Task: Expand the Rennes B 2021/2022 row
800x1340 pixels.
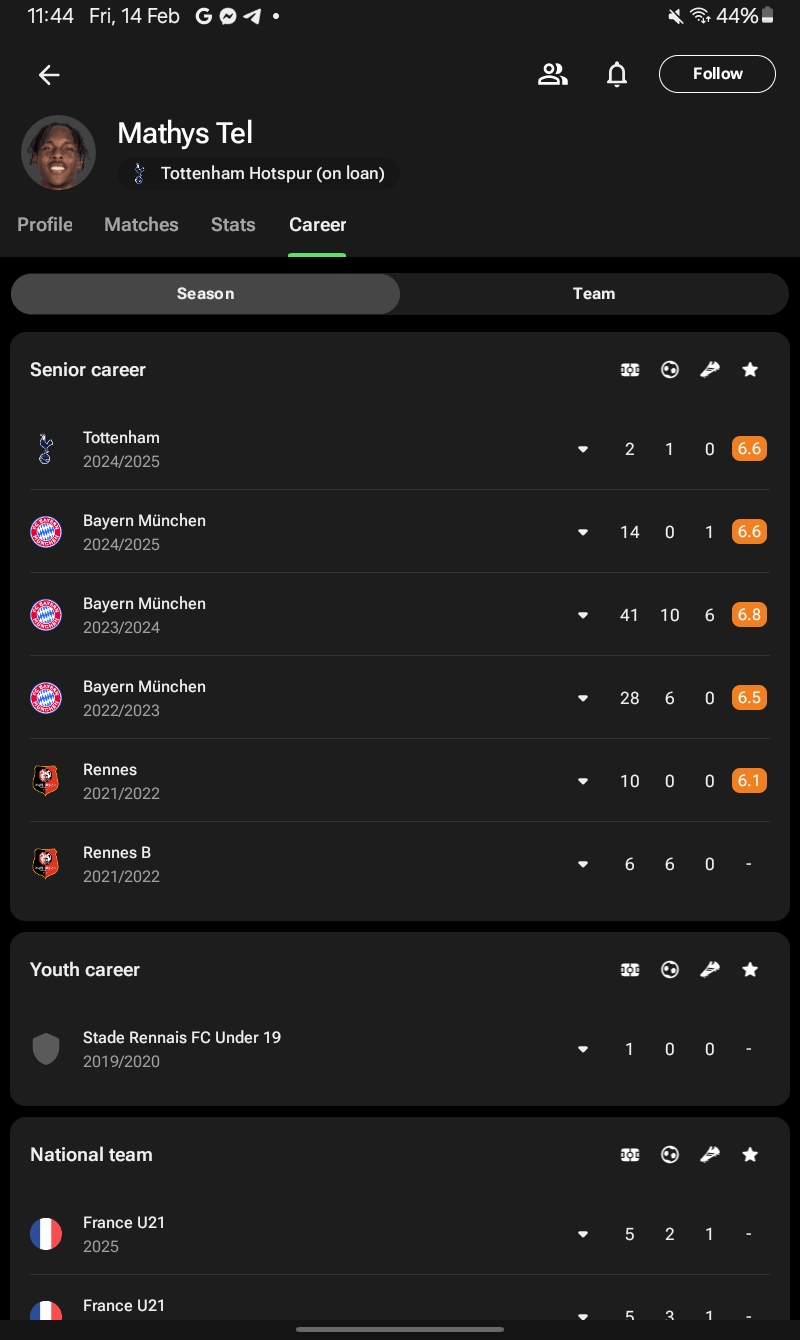Action: (400, 864)
